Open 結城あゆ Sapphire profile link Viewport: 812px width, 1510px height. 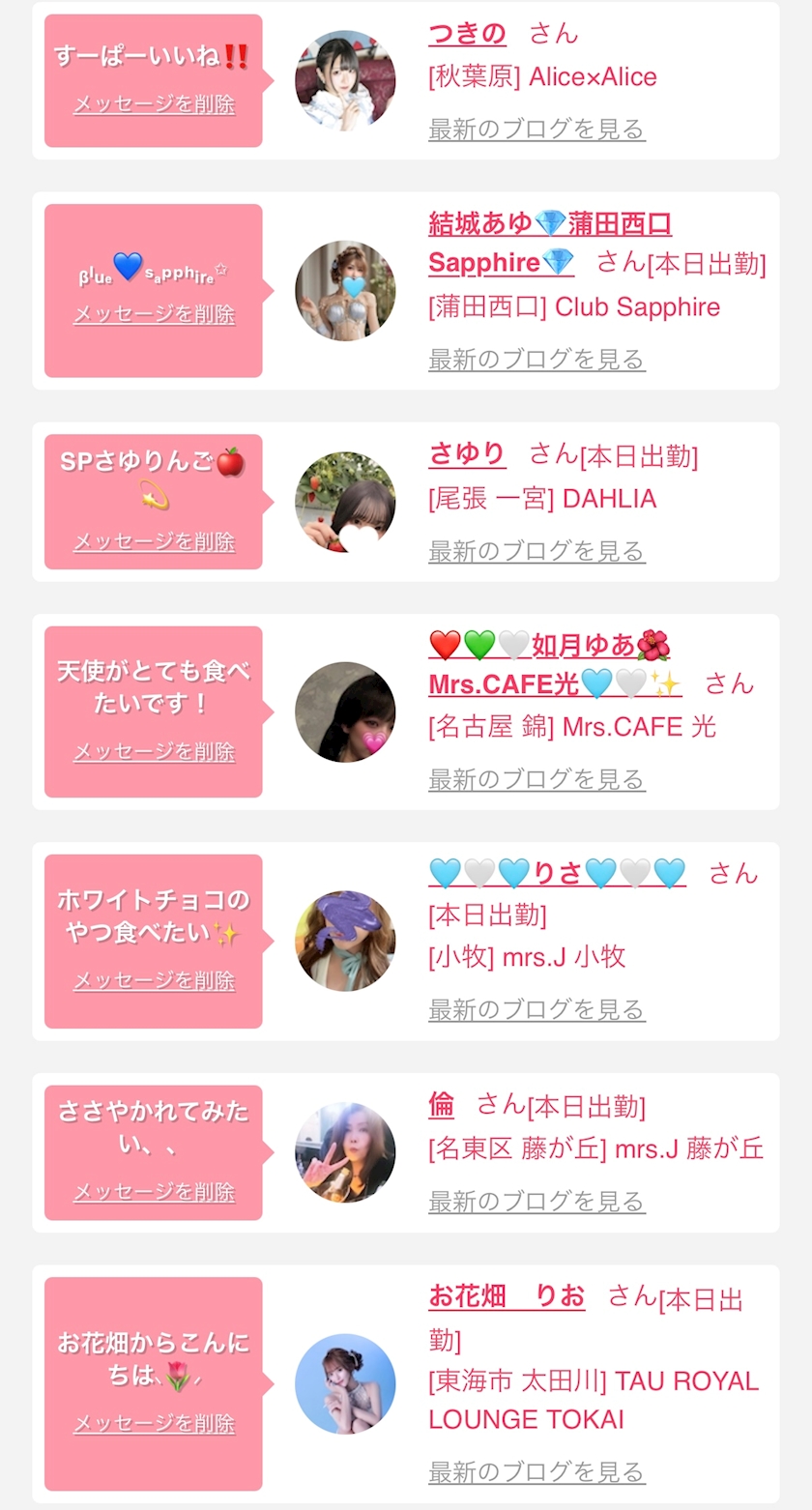point(549,225)
